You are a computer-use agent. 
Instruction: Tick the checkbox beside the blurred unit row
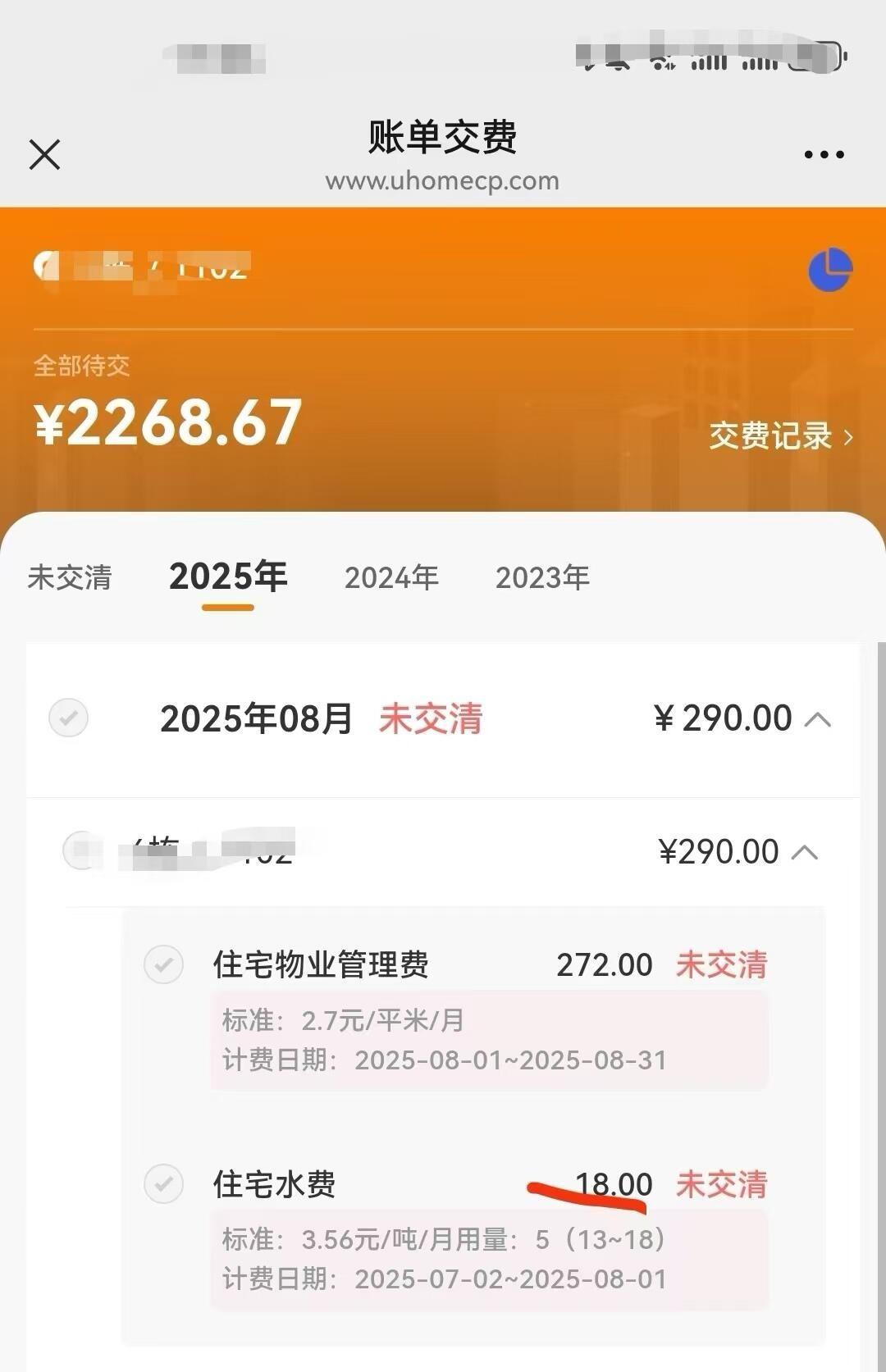[x=82, y=850]
